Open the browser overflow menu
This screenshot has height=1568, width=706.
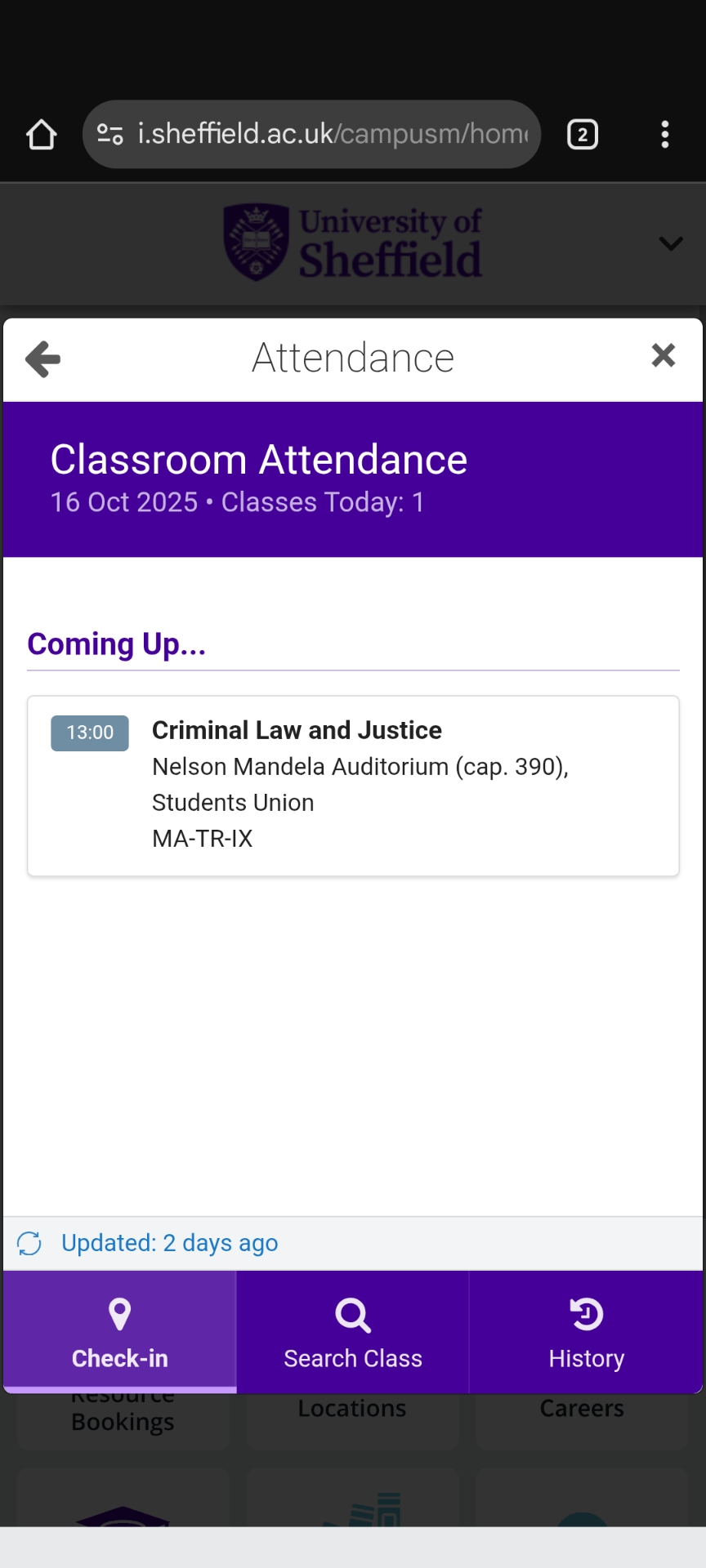665,135
